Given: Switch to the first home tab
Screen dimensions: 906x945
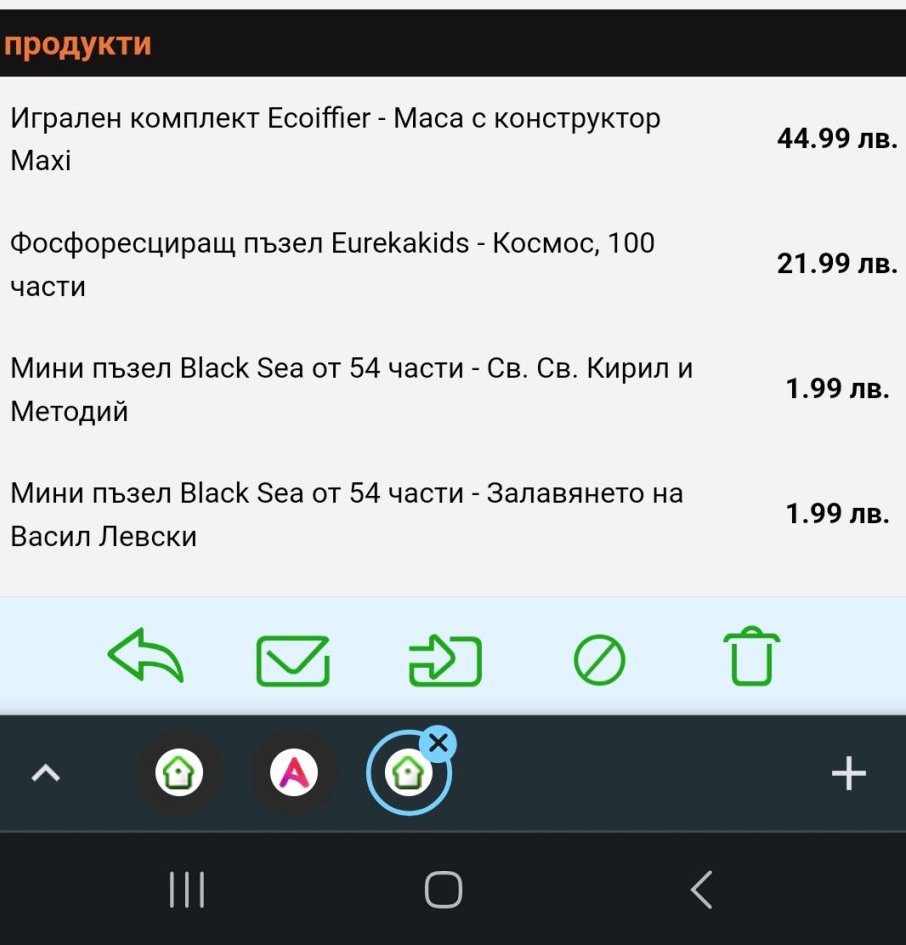Looking at the screenshot, I should pyautogui.click(x=179, y=773).
